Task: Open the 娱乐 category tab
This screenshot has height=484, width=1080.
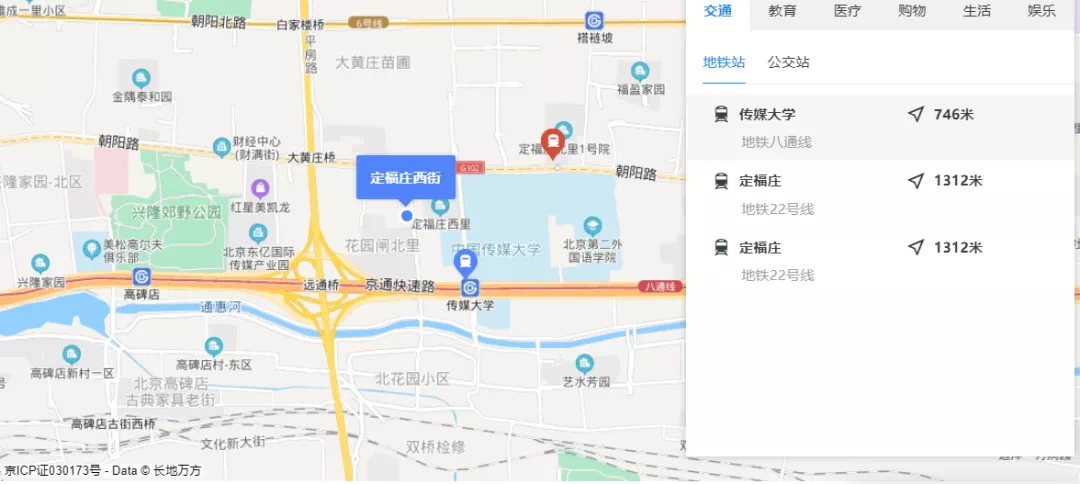Action: (x=1042, y=12)
